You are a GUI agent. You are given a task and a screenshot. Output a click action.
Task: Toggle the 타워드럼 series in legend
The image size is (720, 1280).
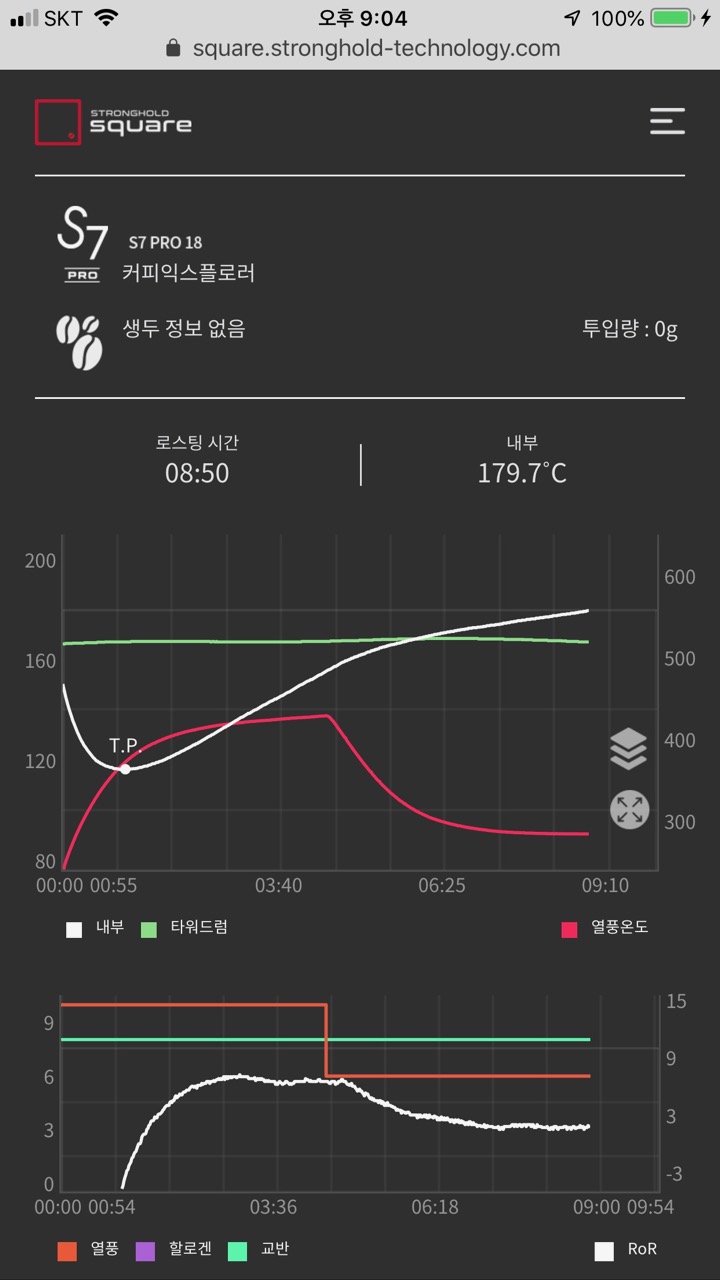pos(185,928)
